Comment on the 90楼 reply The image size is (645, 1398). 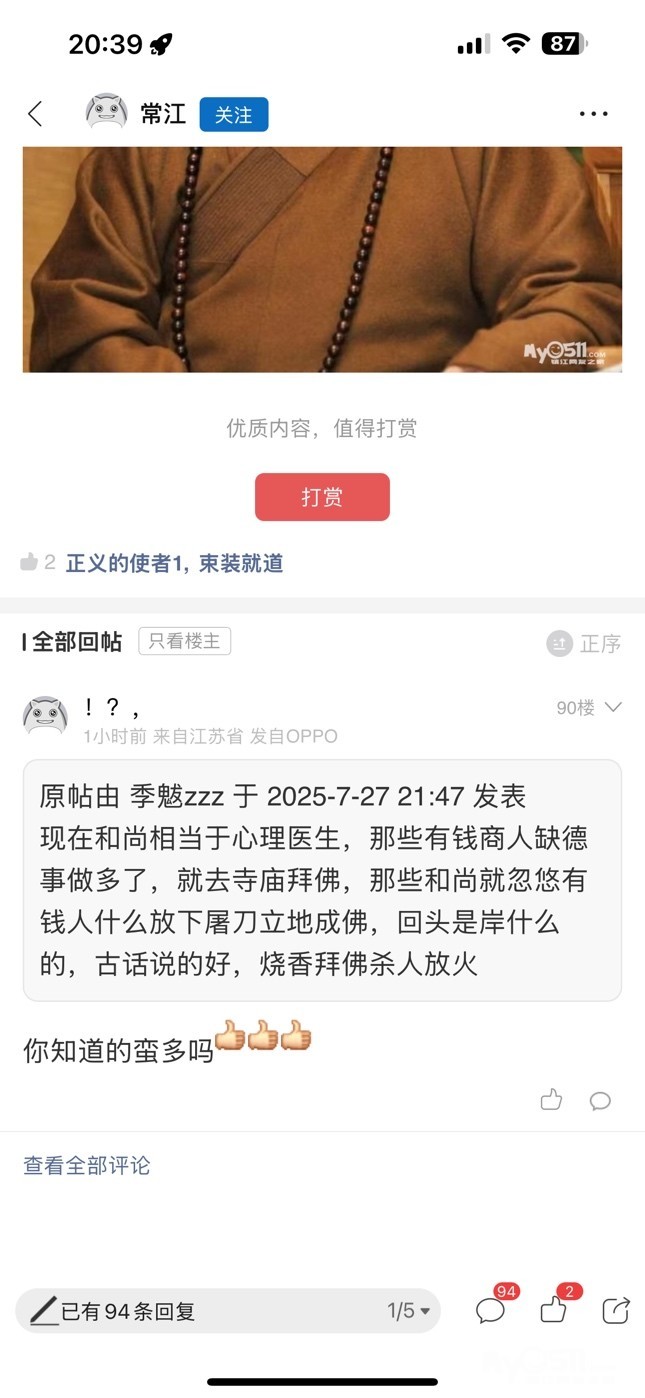600,1101
